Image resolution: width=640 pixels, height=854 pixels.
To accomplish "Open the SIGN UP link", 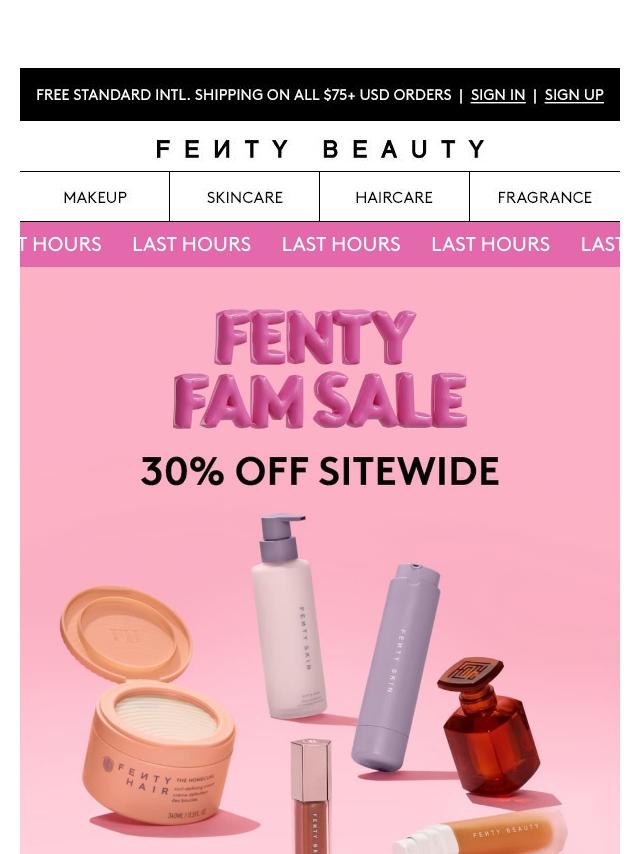I will (573, 95).
